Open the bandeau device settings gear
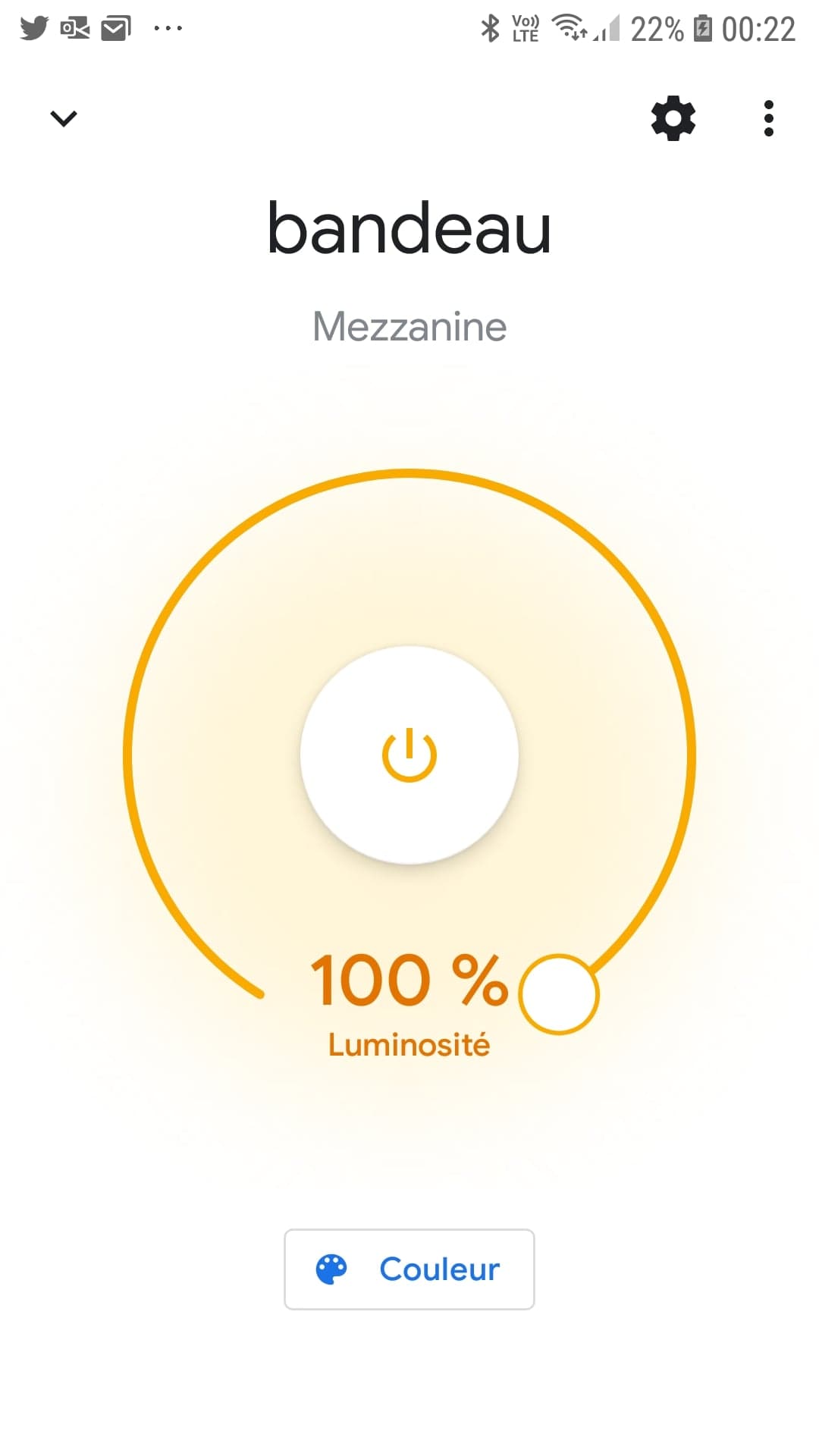 point(673,118)
